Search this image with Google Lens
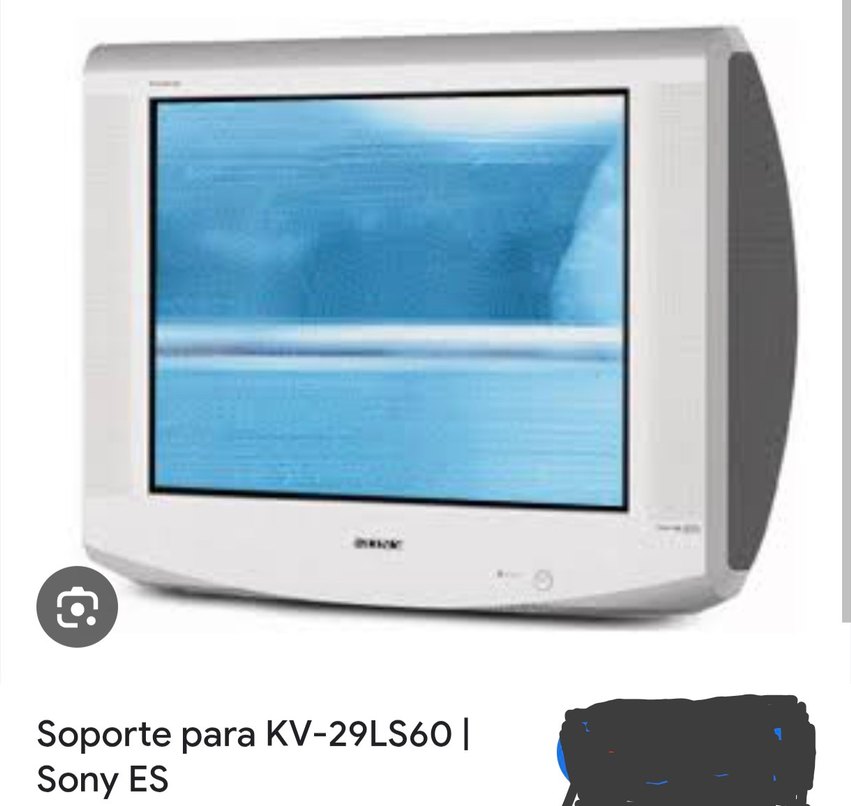The height and width of the screenshot is (806, 851). 77,608
